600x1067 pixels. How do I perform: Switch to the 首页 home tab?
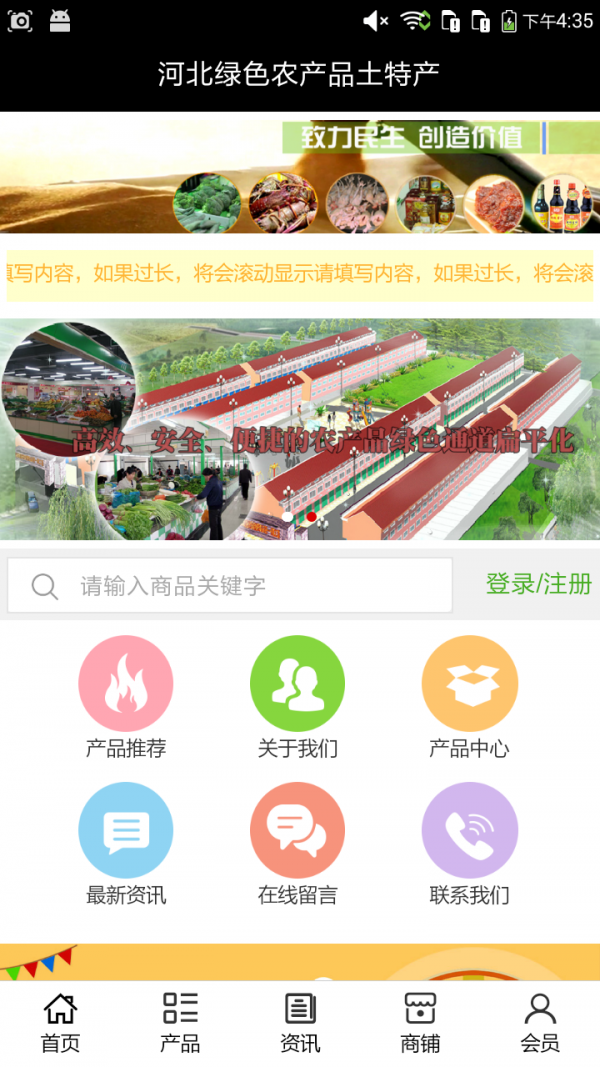[x=60, y=1022]
